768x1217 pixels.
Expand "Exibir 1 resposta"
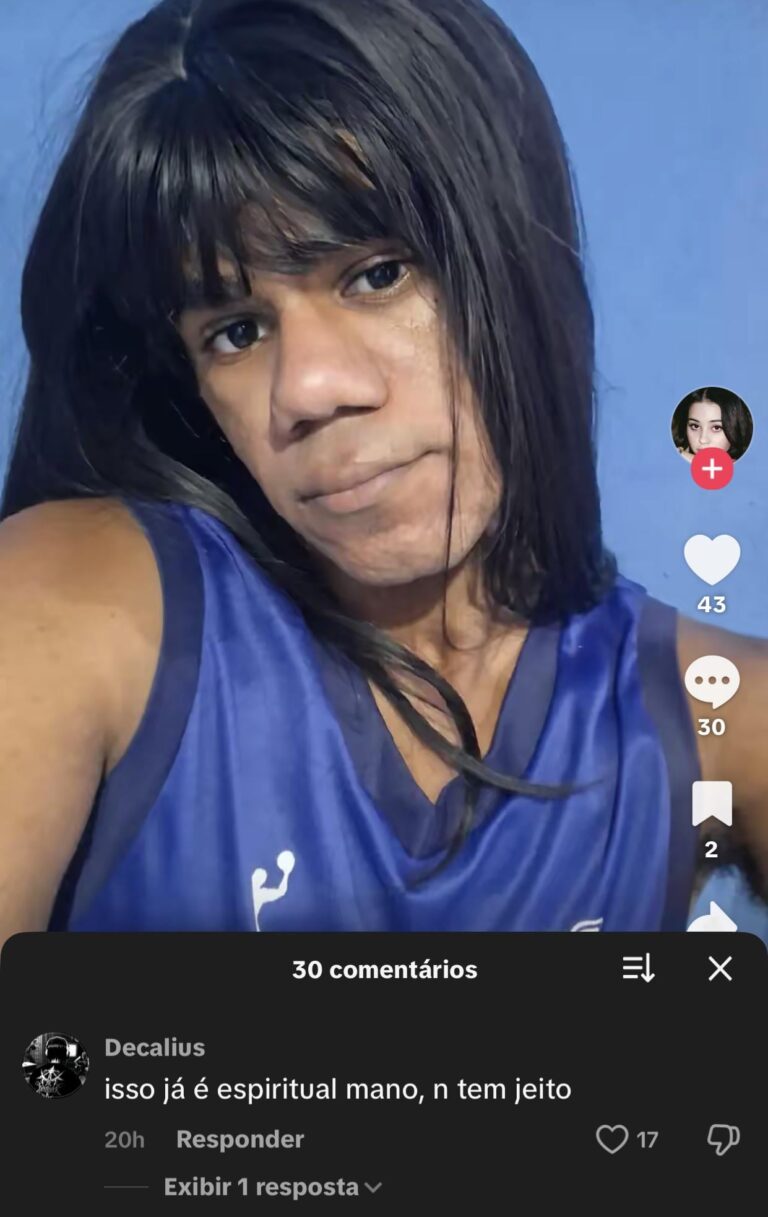point(272,1187)
